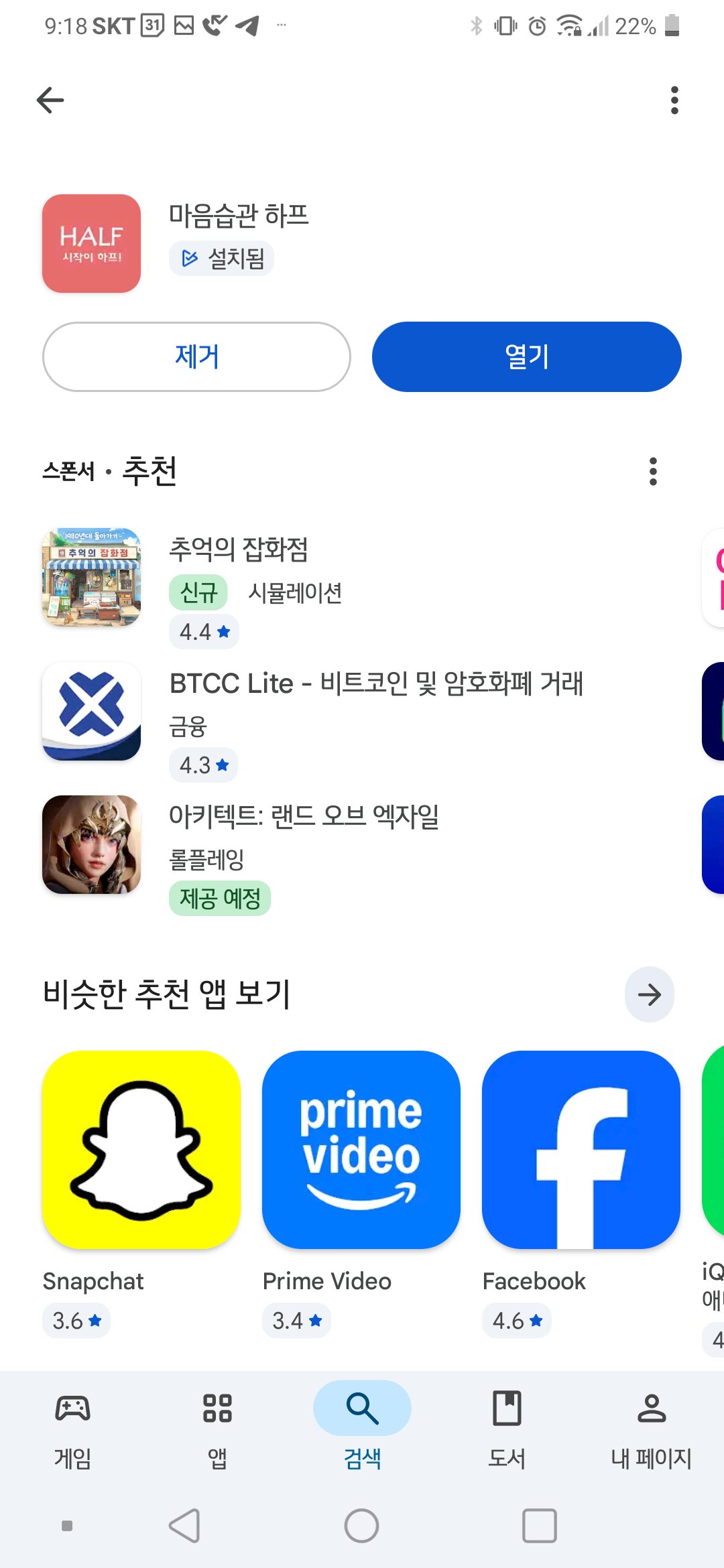
Task: Tap 제거 to uninstall the app
Action: coord(196,356)
